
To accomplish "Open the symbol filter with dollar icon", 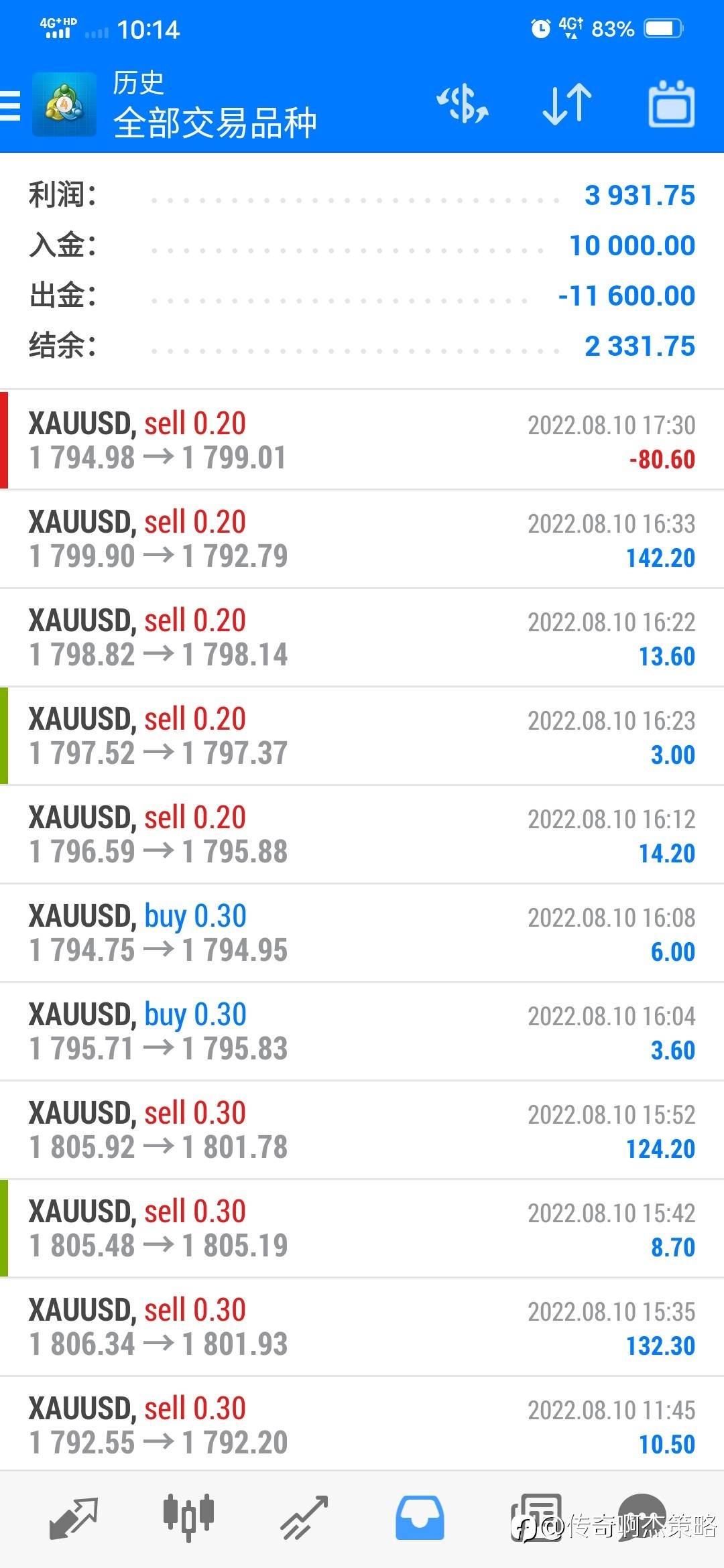I will 463,105.
